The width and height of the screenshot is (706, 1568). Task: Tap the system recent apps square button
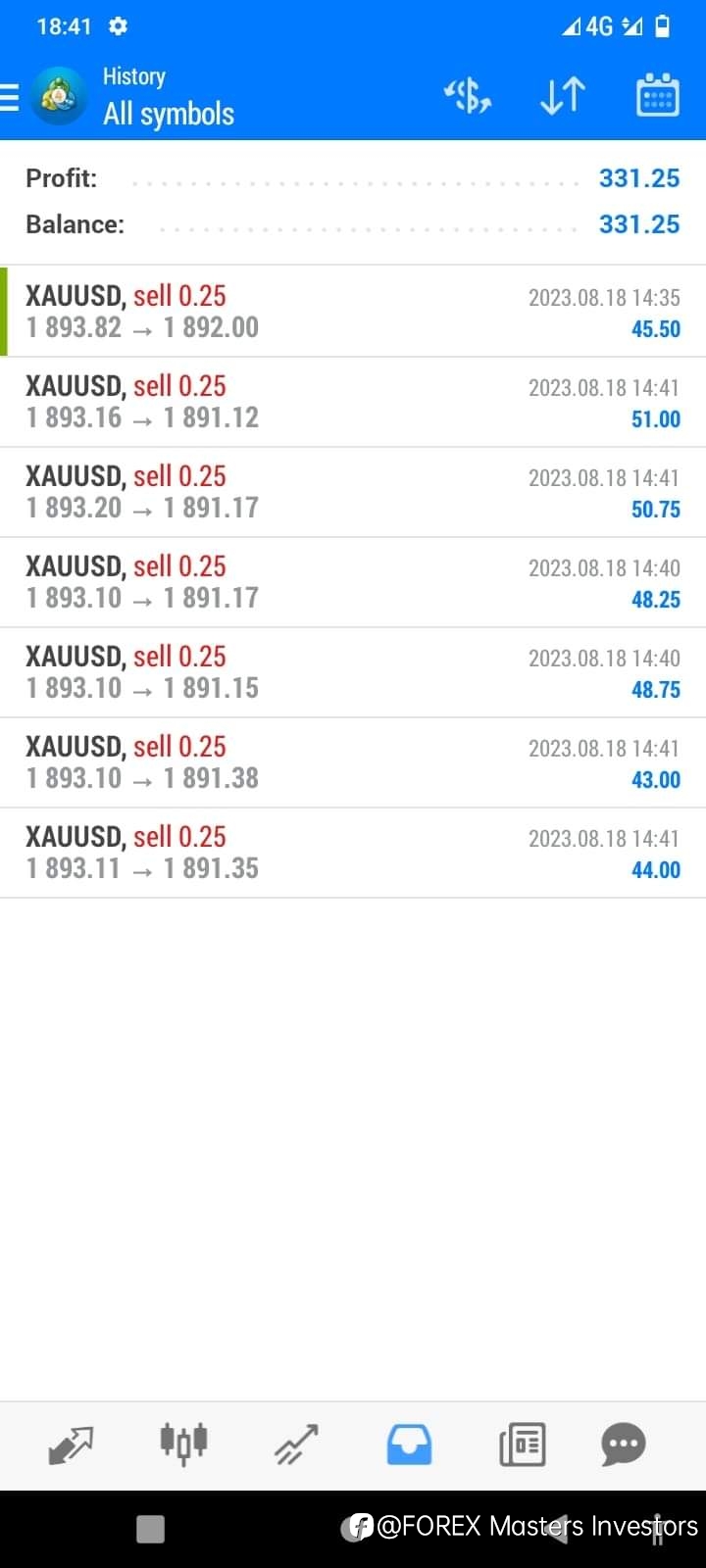pos(150,1529)
